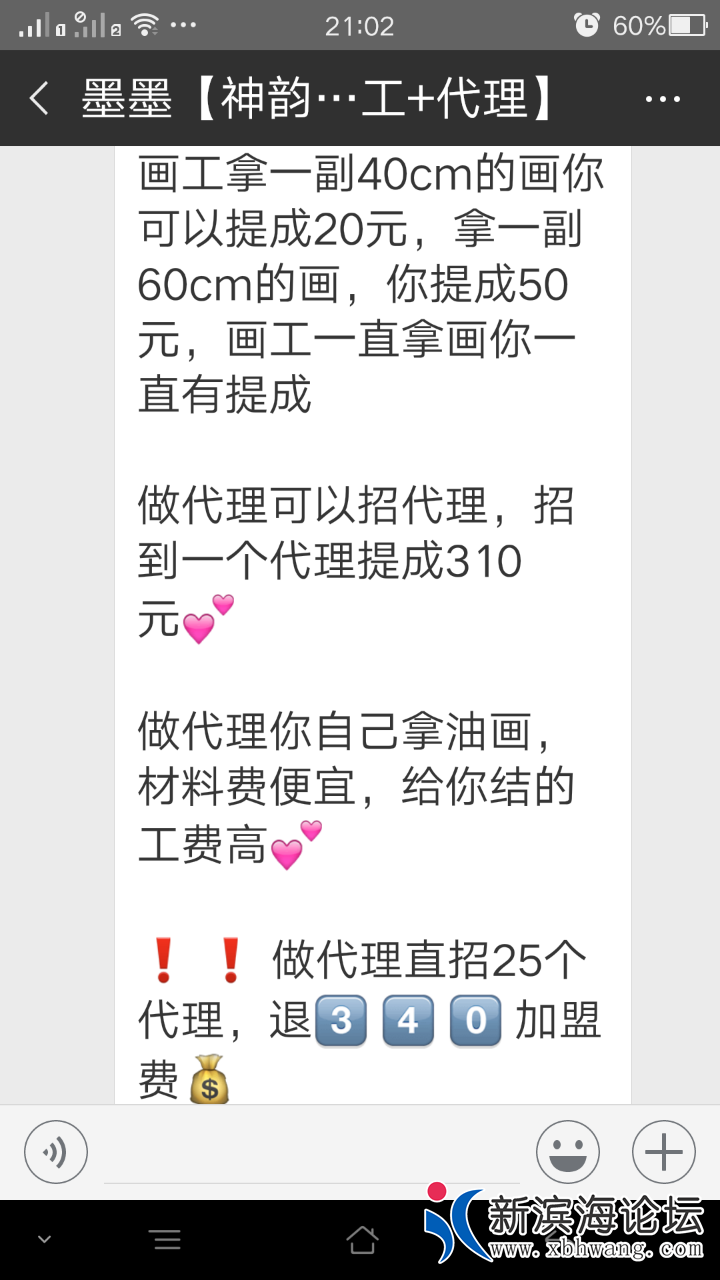Go to the phone home screen

point(362,1241)
